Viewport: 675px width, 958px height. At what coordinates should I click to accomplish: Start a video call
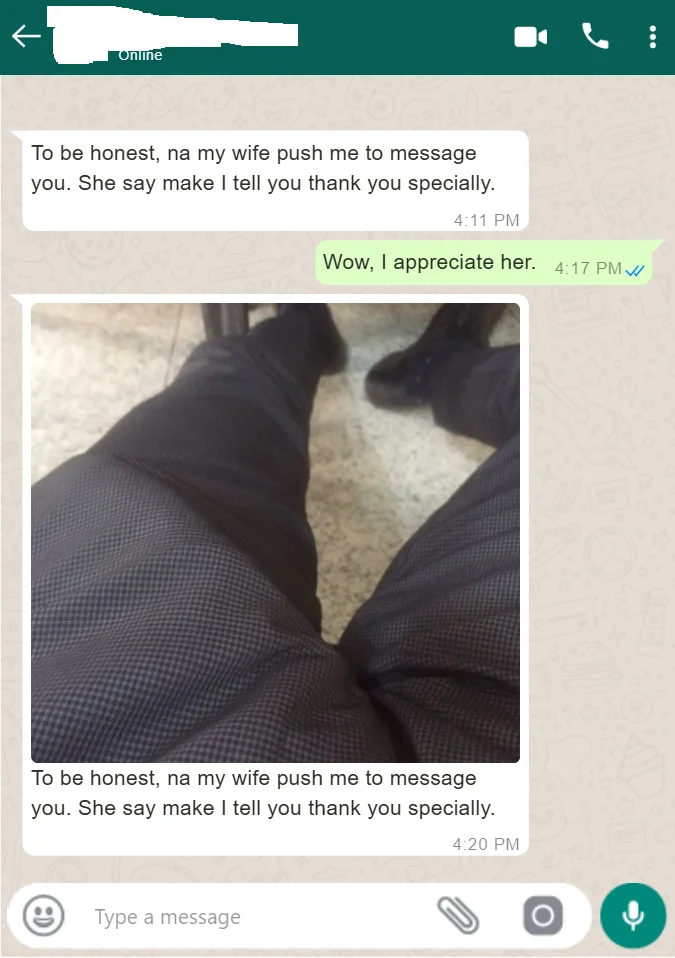[x=530, y=37]
